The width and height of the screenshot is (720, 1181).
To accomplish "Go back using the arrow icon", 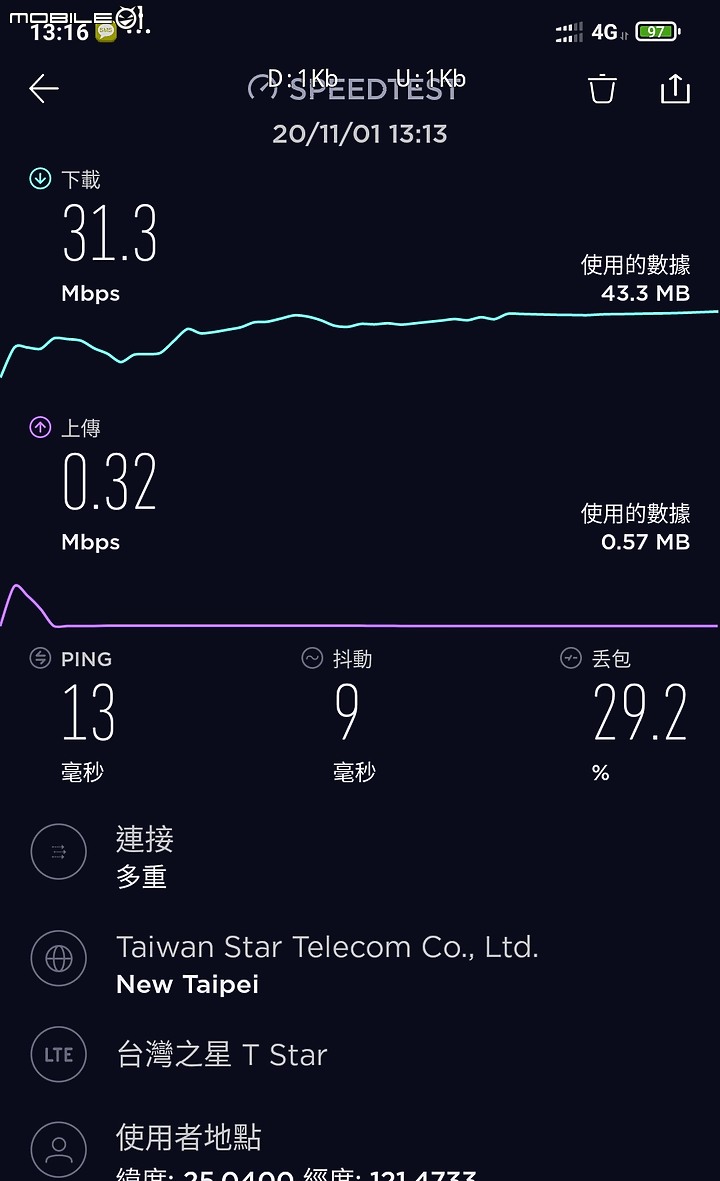I will pos(44,89).
